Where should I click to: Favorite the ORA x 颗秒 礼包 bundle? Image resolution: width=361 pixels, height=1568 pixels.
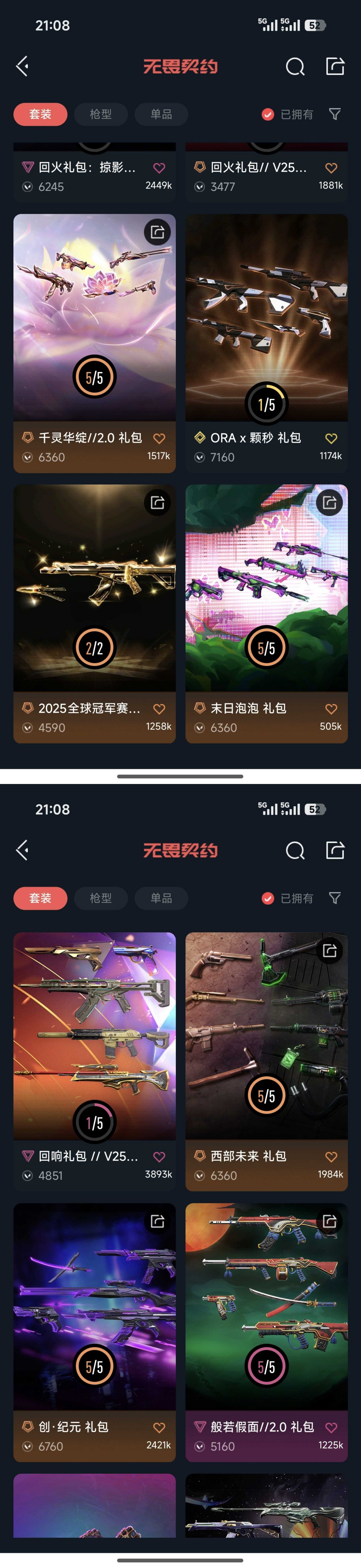click(x=331, y=438)
